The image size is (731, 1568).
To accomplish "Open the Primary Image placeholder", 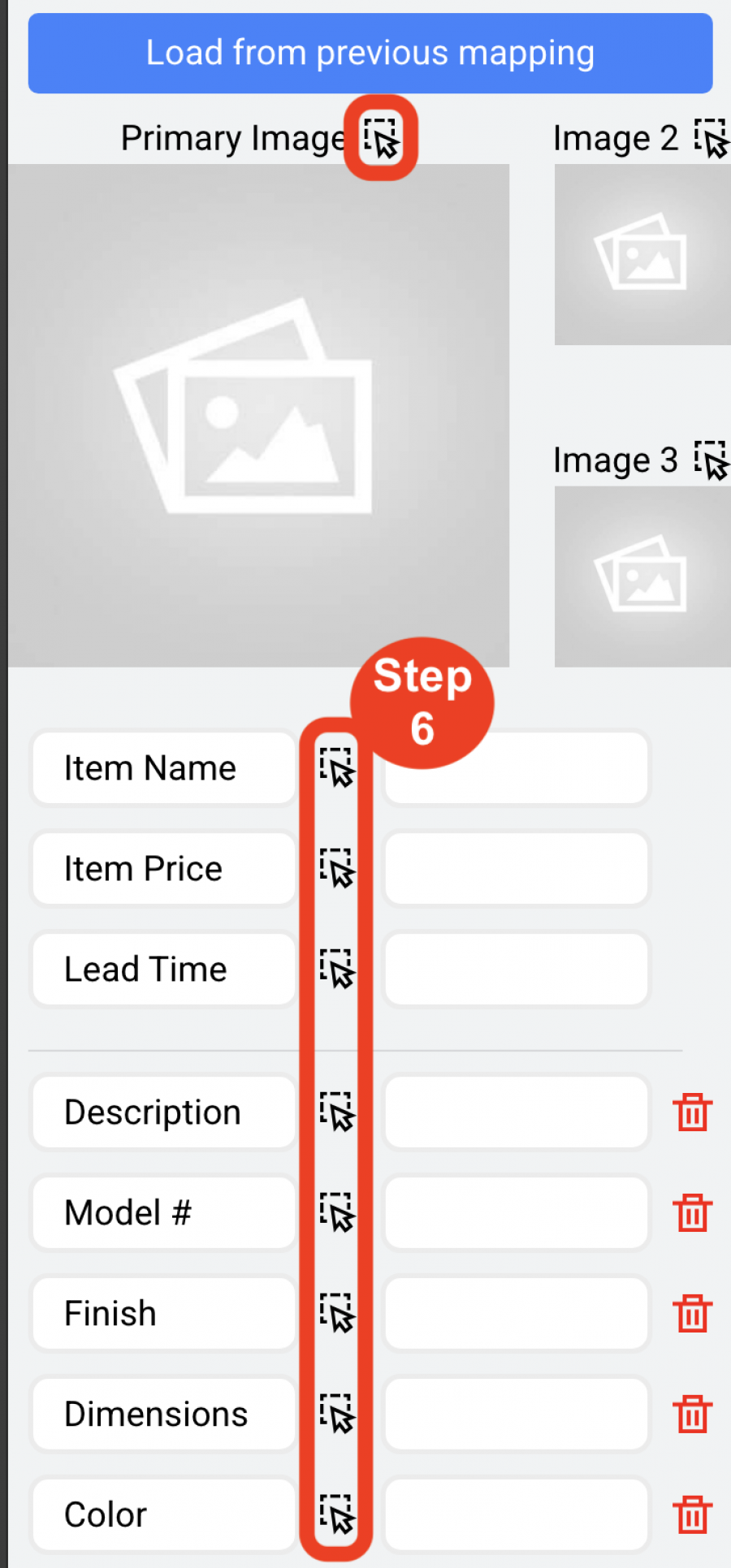I will point(258,415).
